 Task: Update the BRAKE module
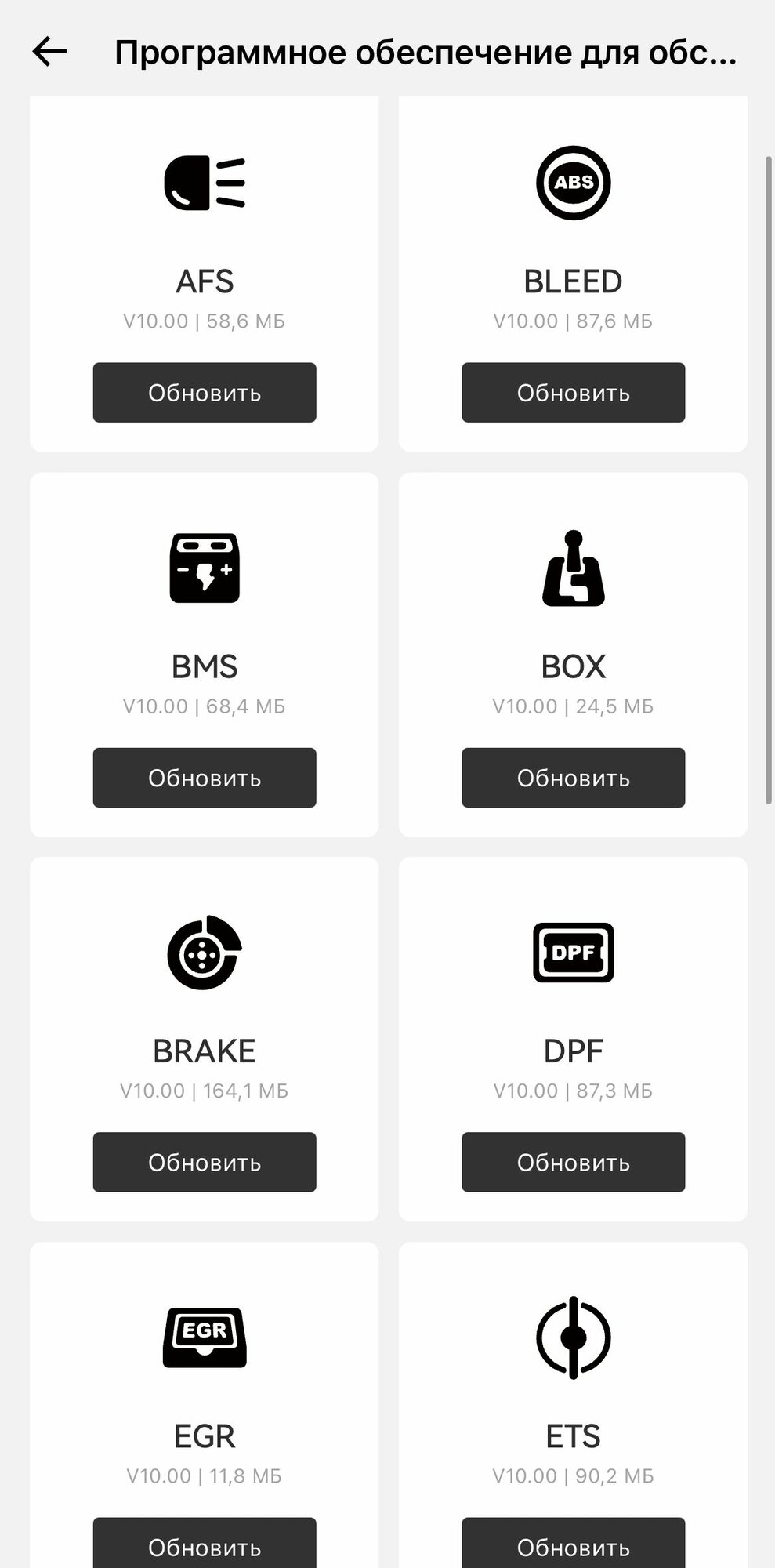pyautogui.click(x=205, y=1162)
